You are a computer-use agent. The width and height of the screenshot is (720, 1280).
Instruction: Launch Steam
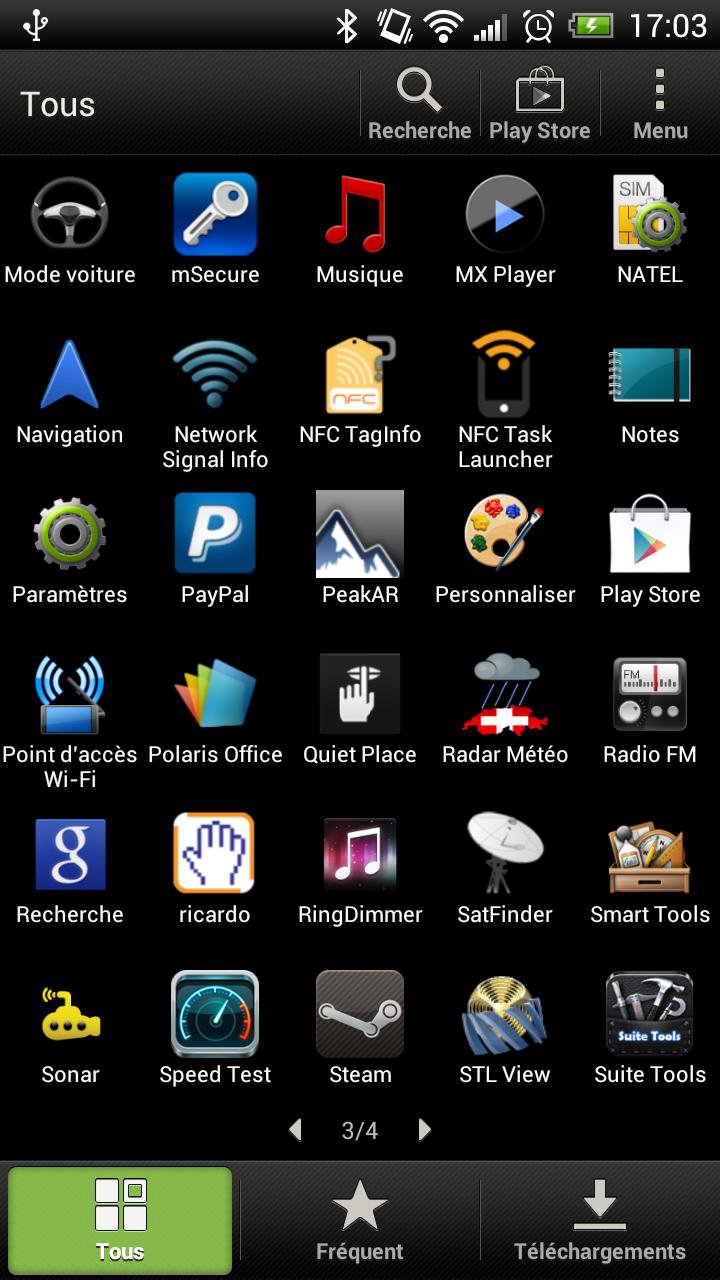pos(360,1030)
